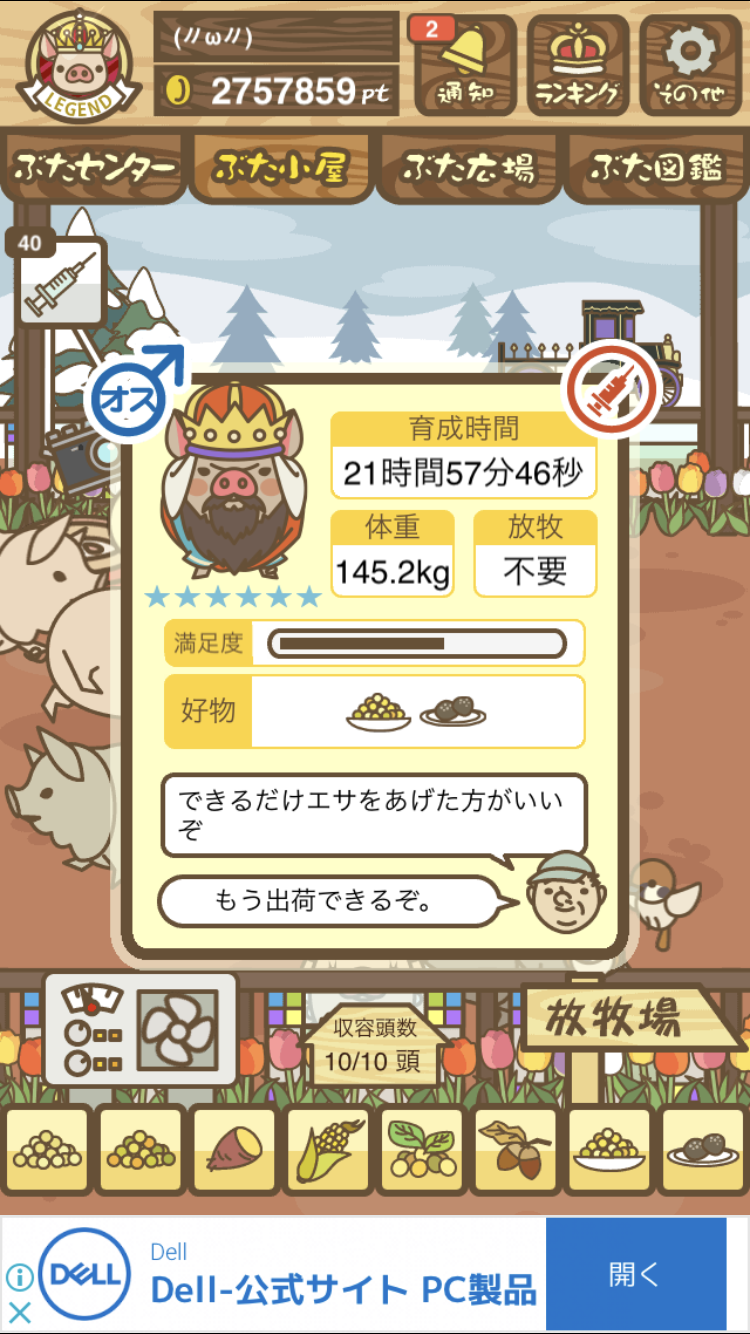Open the ぶた図鑑 pig encyclopedia tab
Viewport: 750px width, 1334px height.
click(656, 169)
